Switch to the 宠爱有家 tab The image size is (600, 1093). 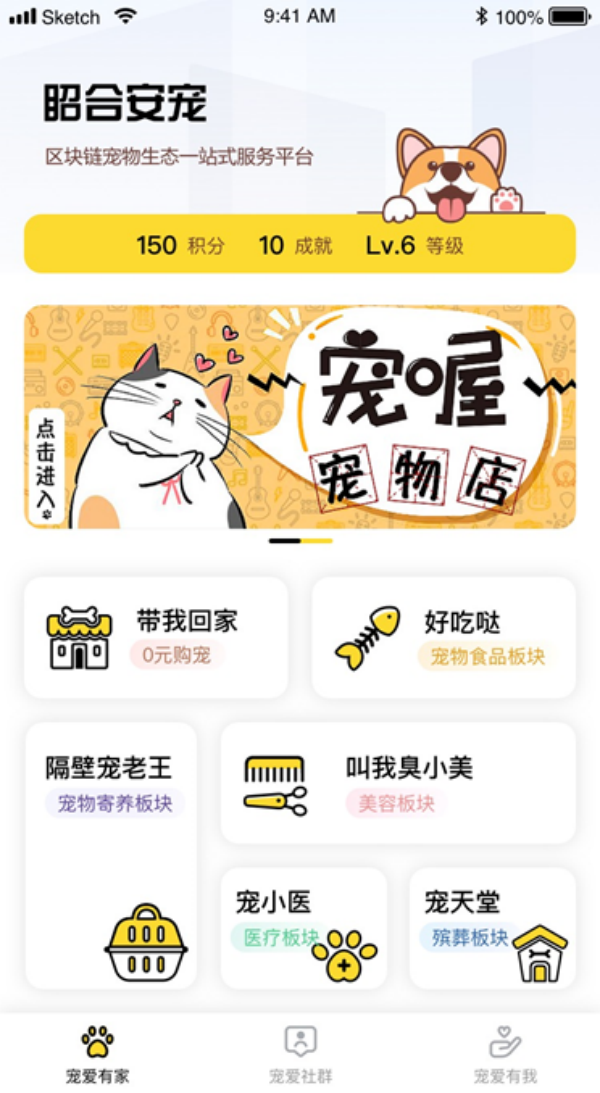tap(98, 1054)
